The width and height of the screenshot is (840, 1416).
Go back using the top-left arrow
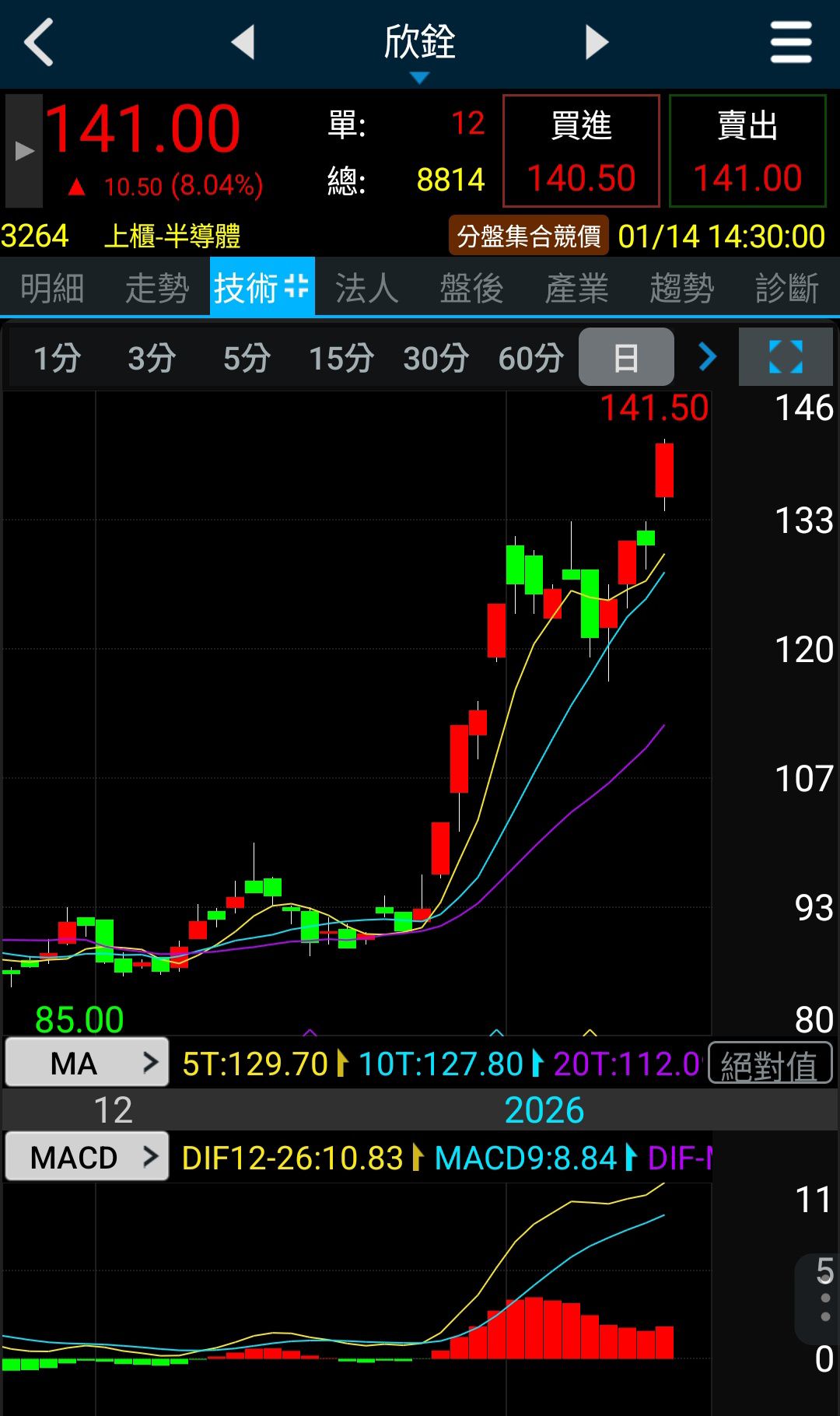39,42
